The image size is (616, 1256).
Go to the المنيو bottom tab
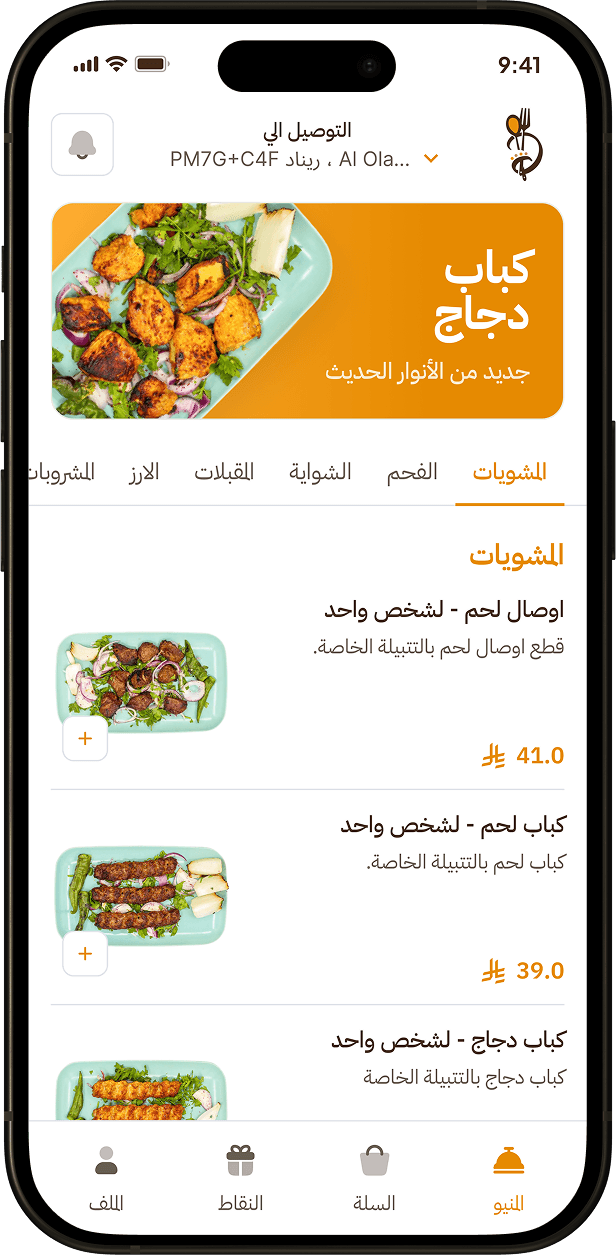509,1180
